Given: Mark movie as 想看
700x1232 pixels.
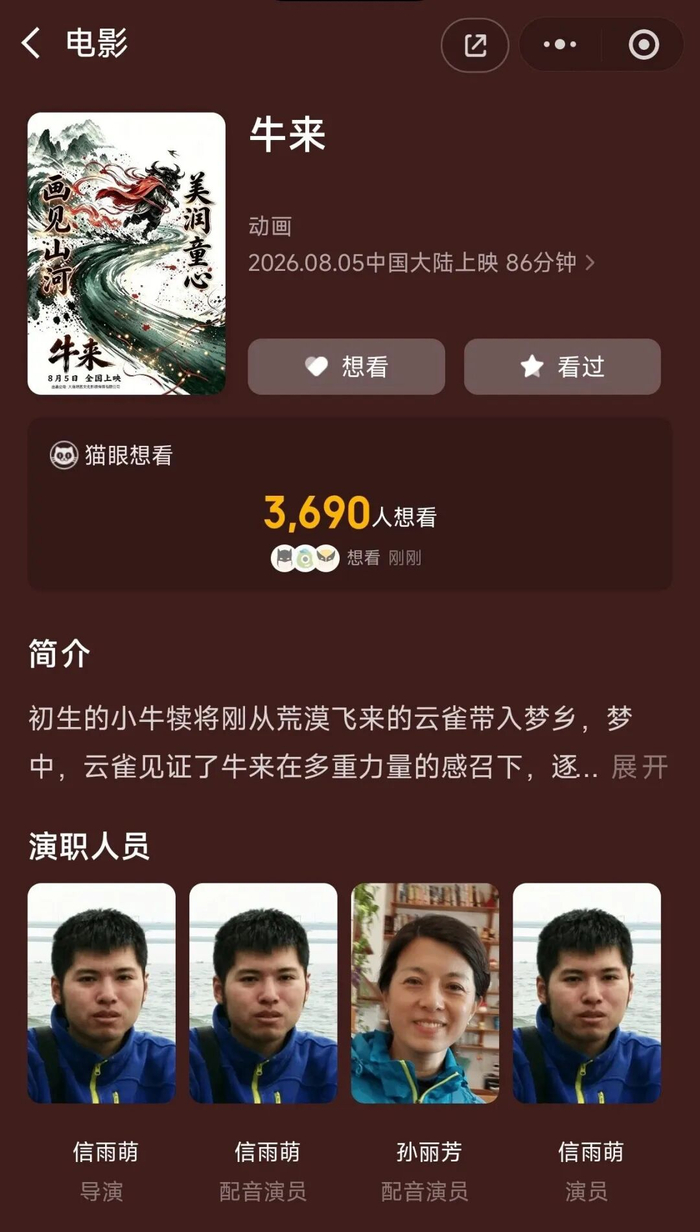Looking at the screenshot, I should click(x=346, y=367).
